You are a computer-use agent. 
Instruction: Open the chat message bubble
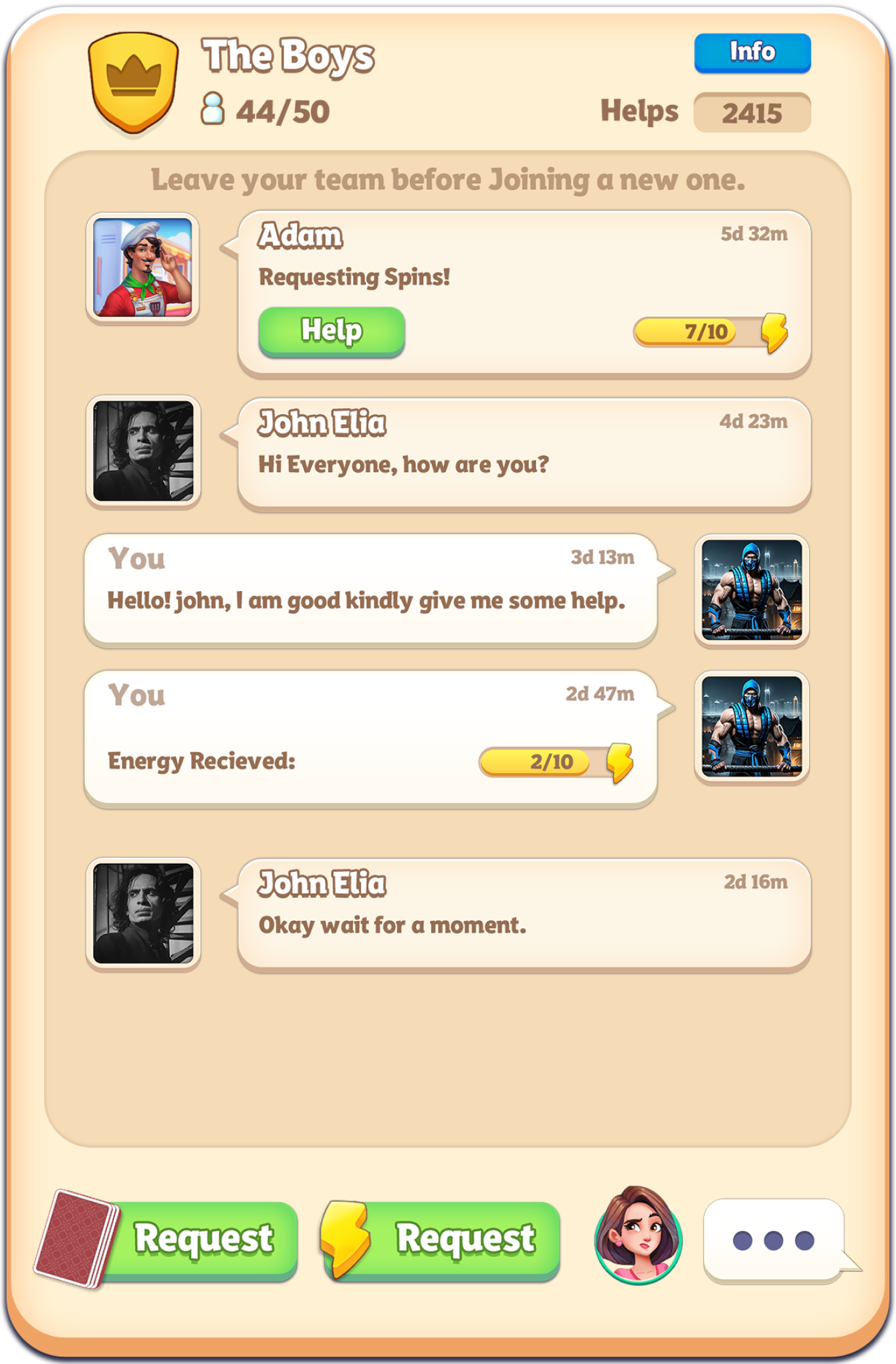(774, 1240)
